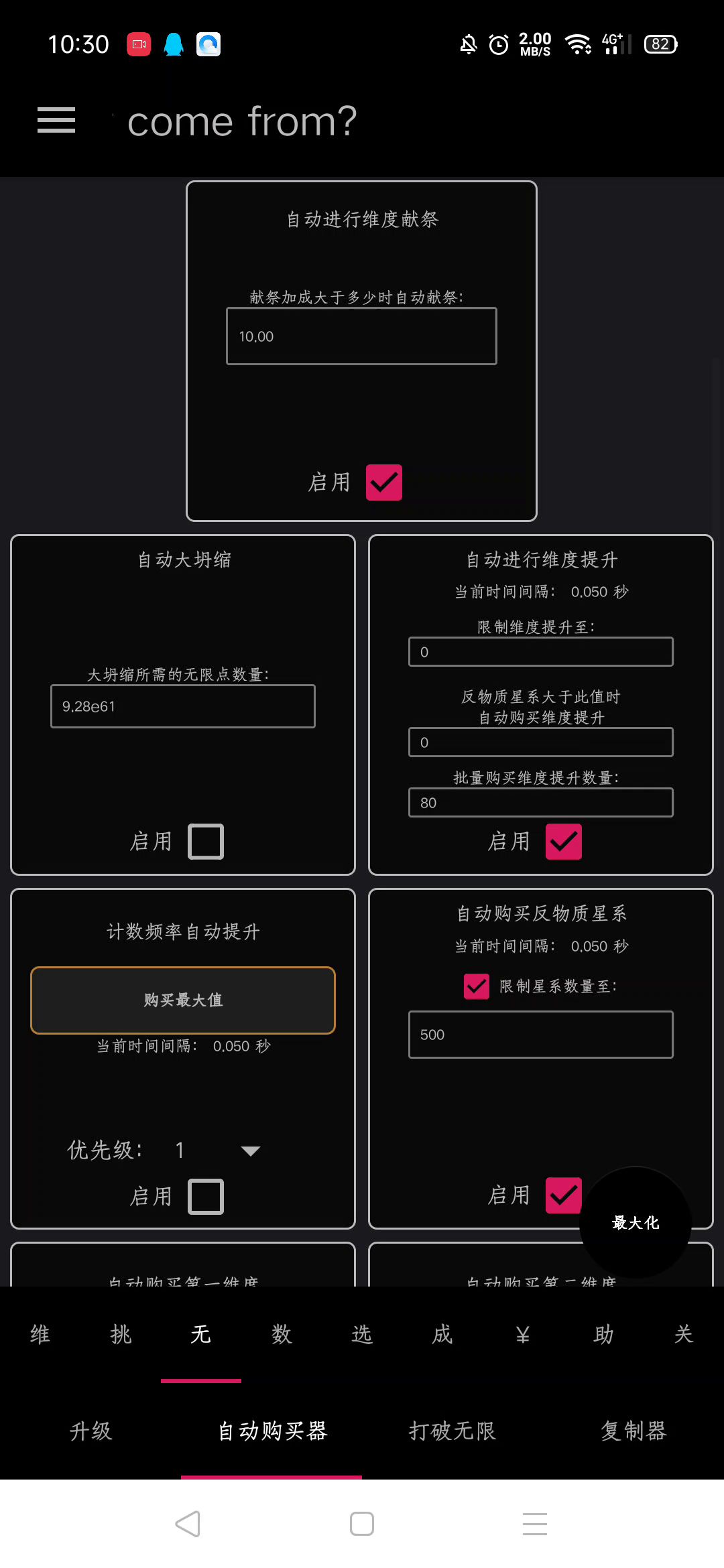The height and width of the screenshot is (1568, 724).
Task: Switch to the 数 tab
Action: coord(282,1335)
